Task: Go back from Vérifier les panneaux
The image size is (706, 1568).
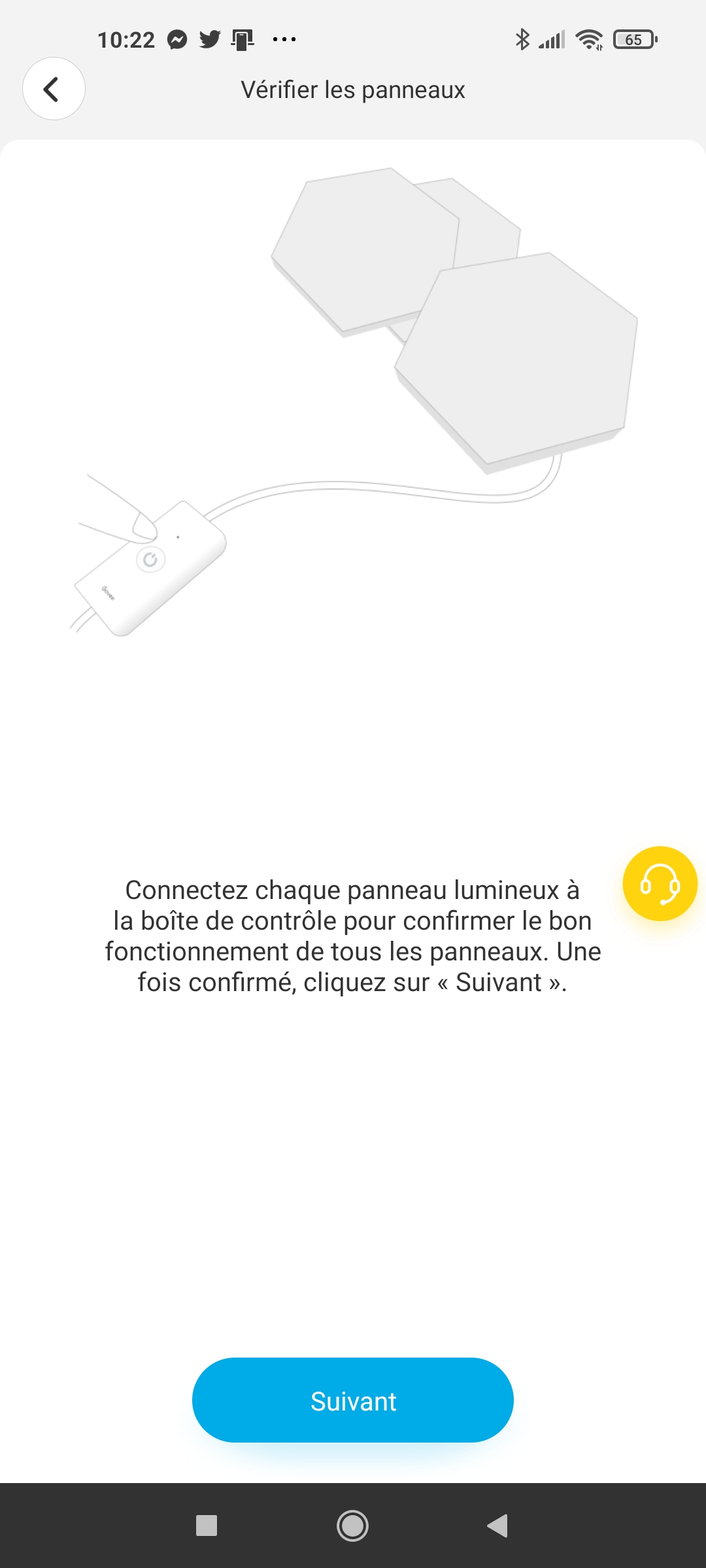Action: [x=54, y=89]
